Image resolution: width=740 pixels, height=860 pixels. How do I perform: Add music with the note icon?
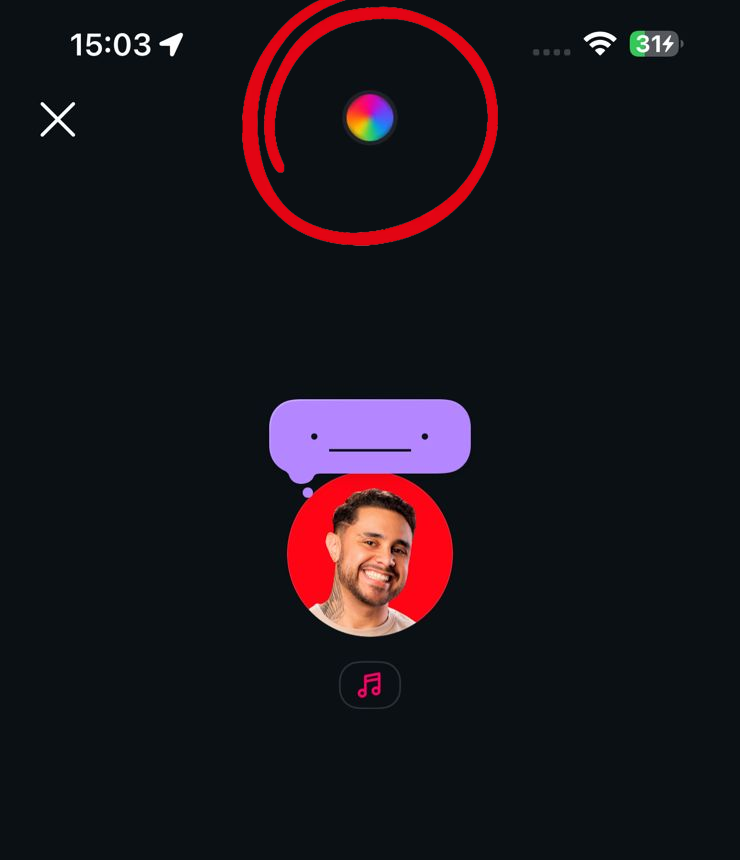(370, 685)
